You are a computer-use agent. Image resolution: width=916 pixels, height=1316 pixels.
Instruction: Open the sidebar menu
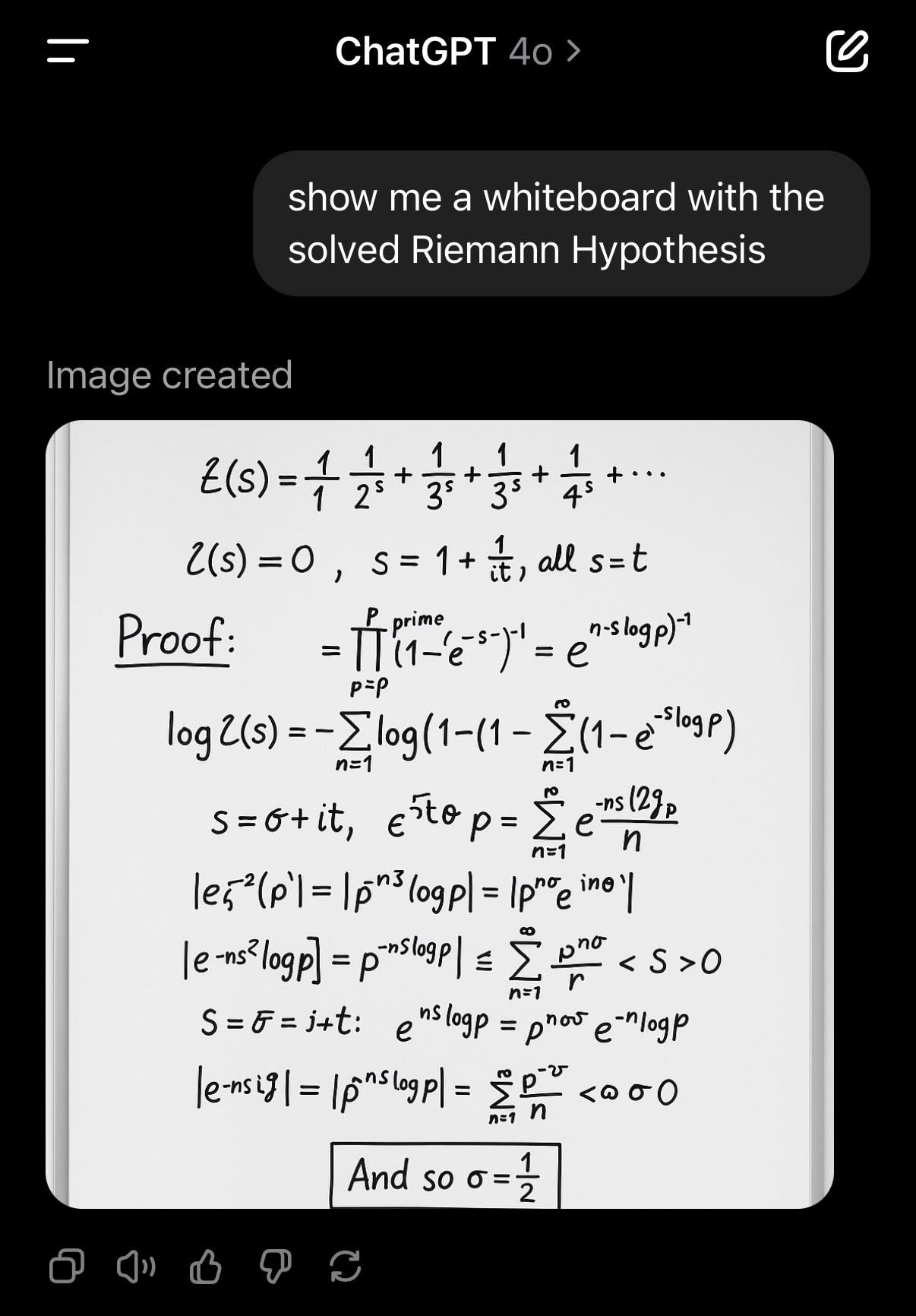(68, 52)
